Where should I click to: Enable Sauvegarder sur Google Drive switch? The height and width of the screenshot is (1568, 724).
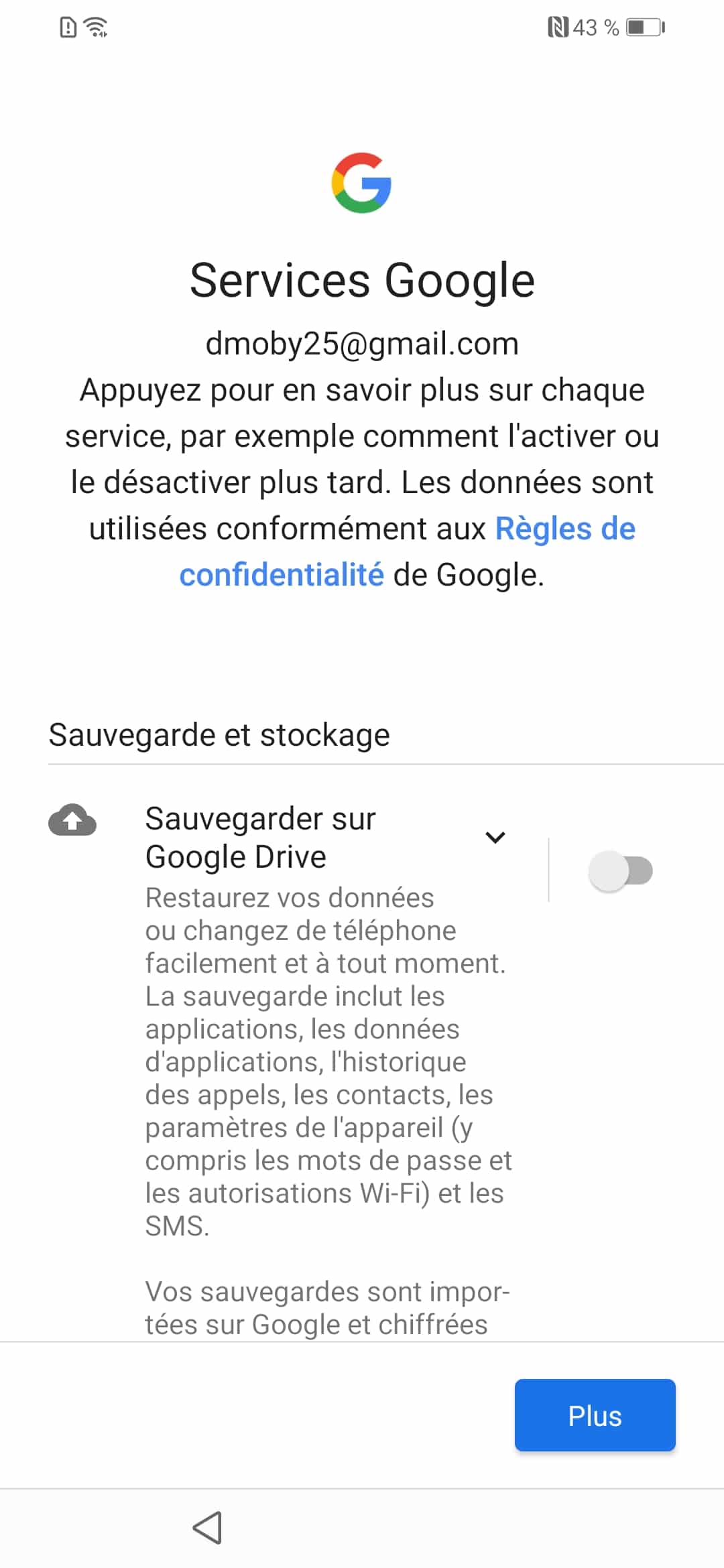(620, 871)
